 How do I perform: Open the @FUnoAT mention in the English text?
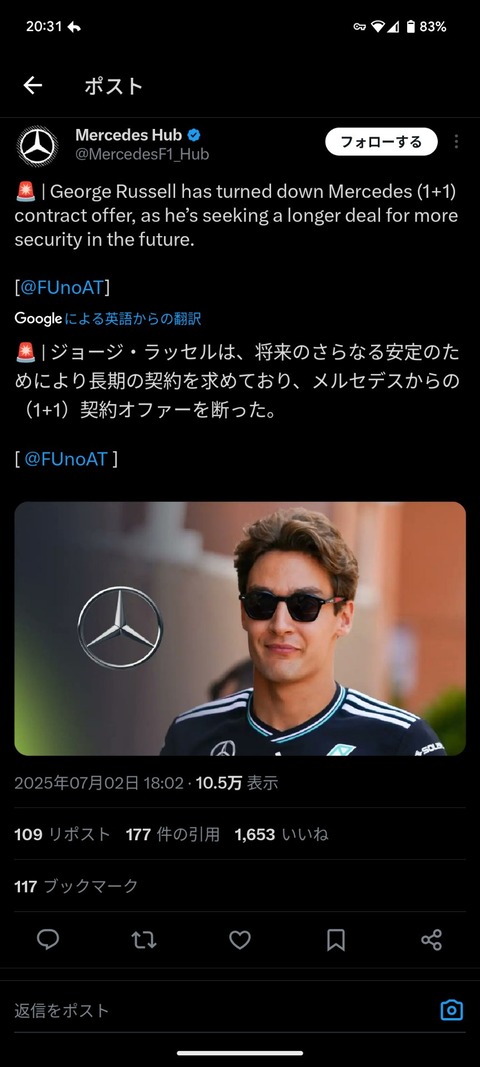pos(62,287)
